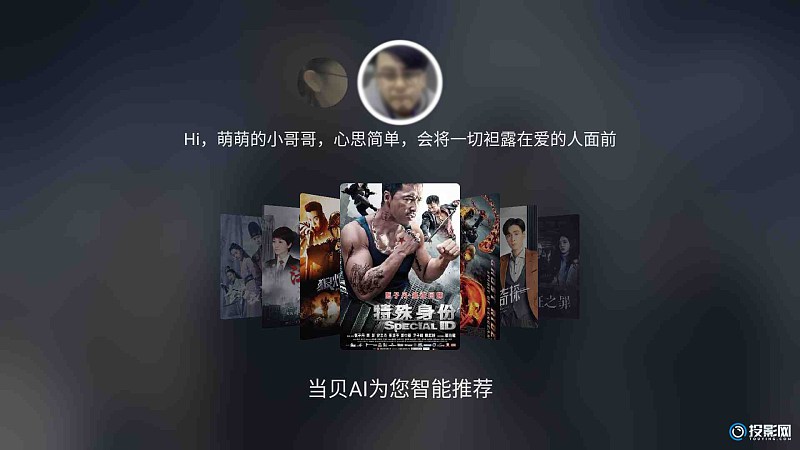Screen dimensions: 800x450
Task: Open the 特殊身份 Special ID movie poster
Action: click(x=400, y=265)
